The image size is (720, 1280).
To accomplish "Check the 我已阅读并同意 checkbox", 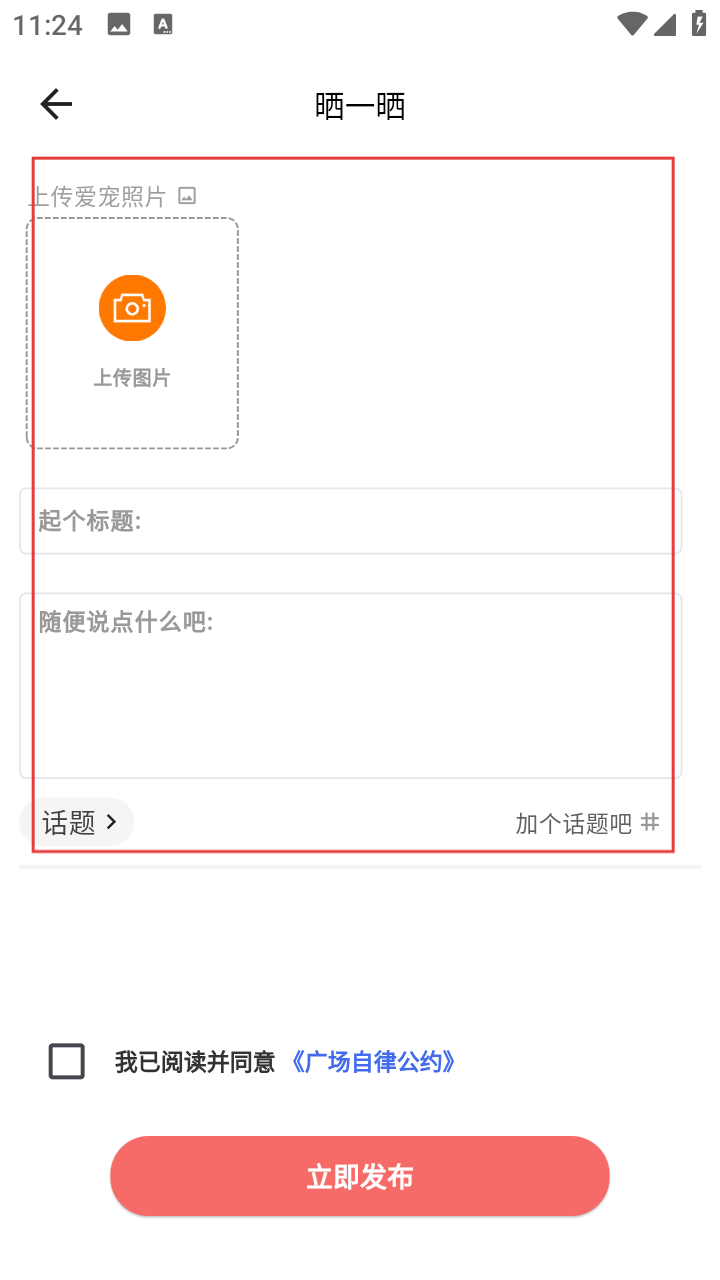I will coord(67,1061).
